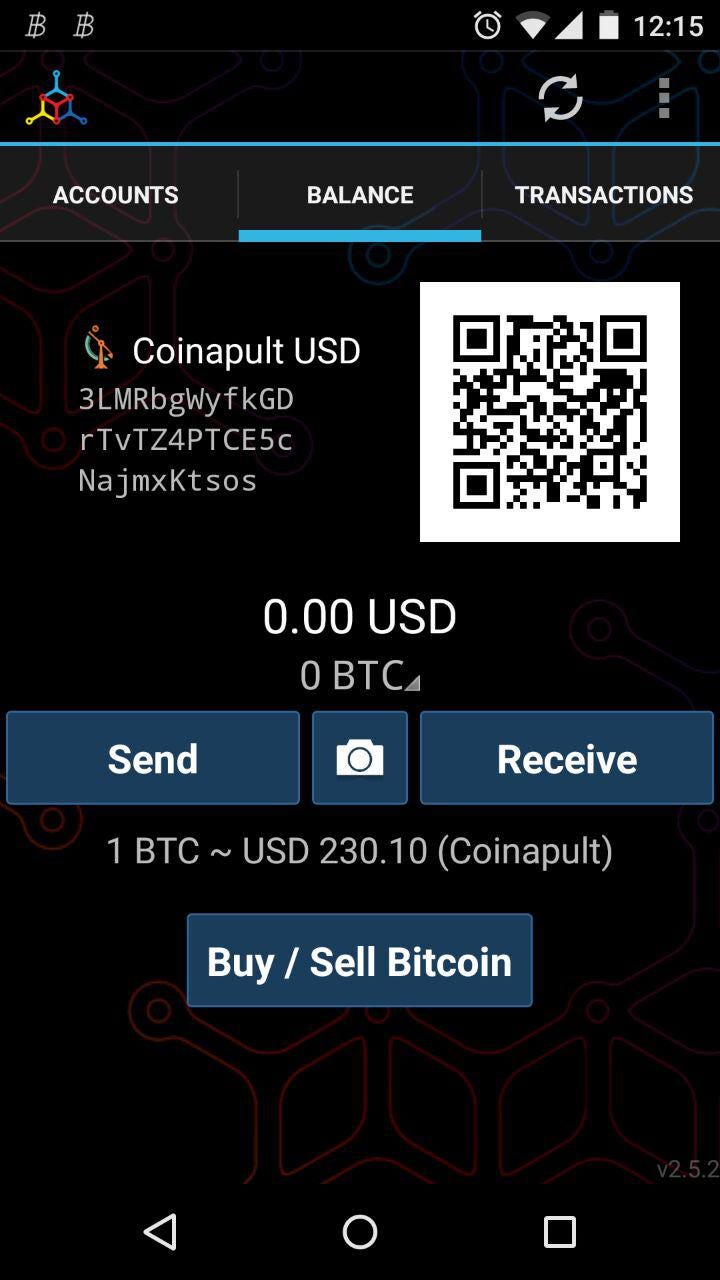720x1280 pixels.
Task: Open Buy / Sell Bitcoin
Action: click(359, 960)
